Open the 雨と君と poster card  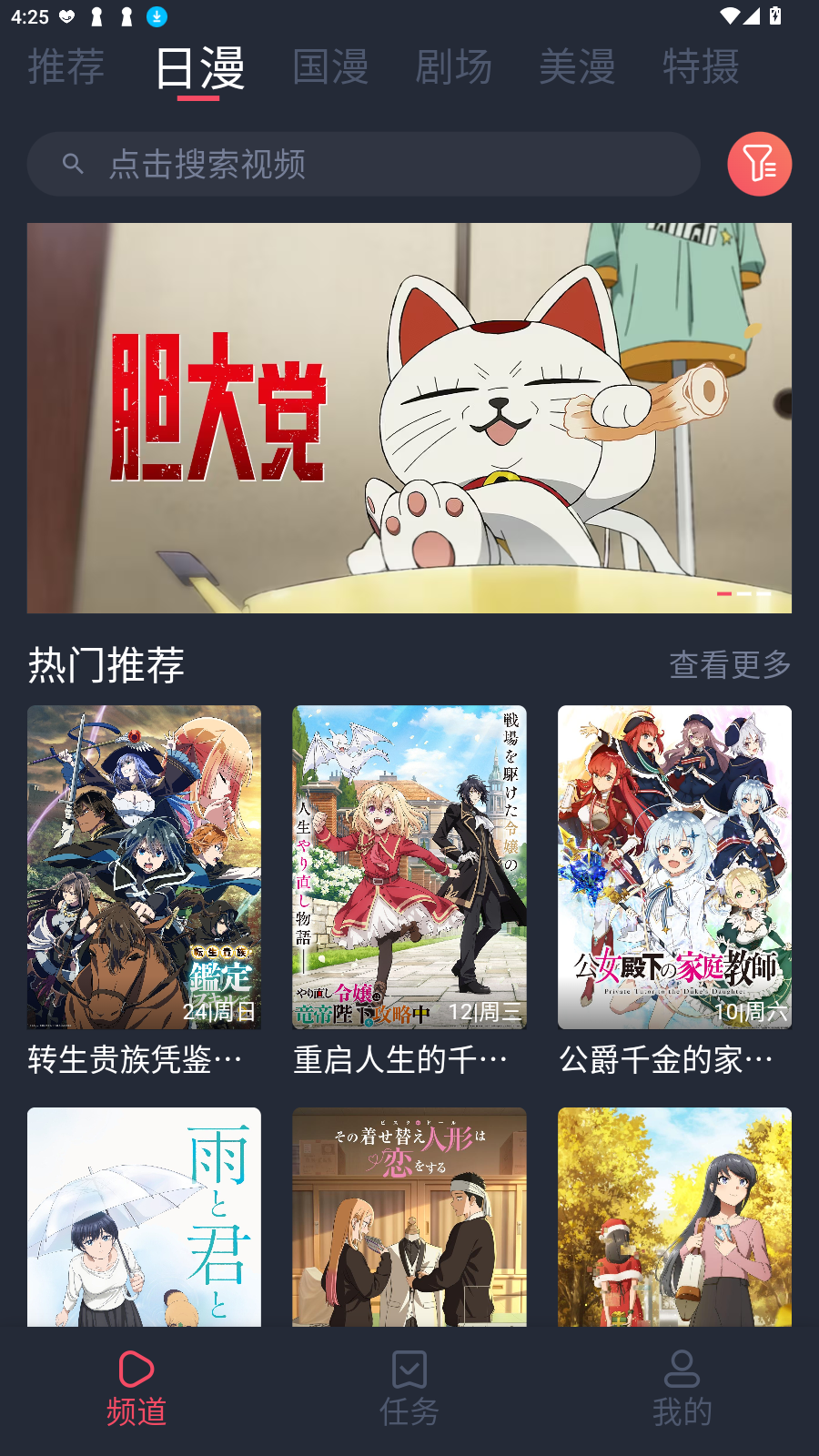pyautogui.click(x=144, y=1216)
